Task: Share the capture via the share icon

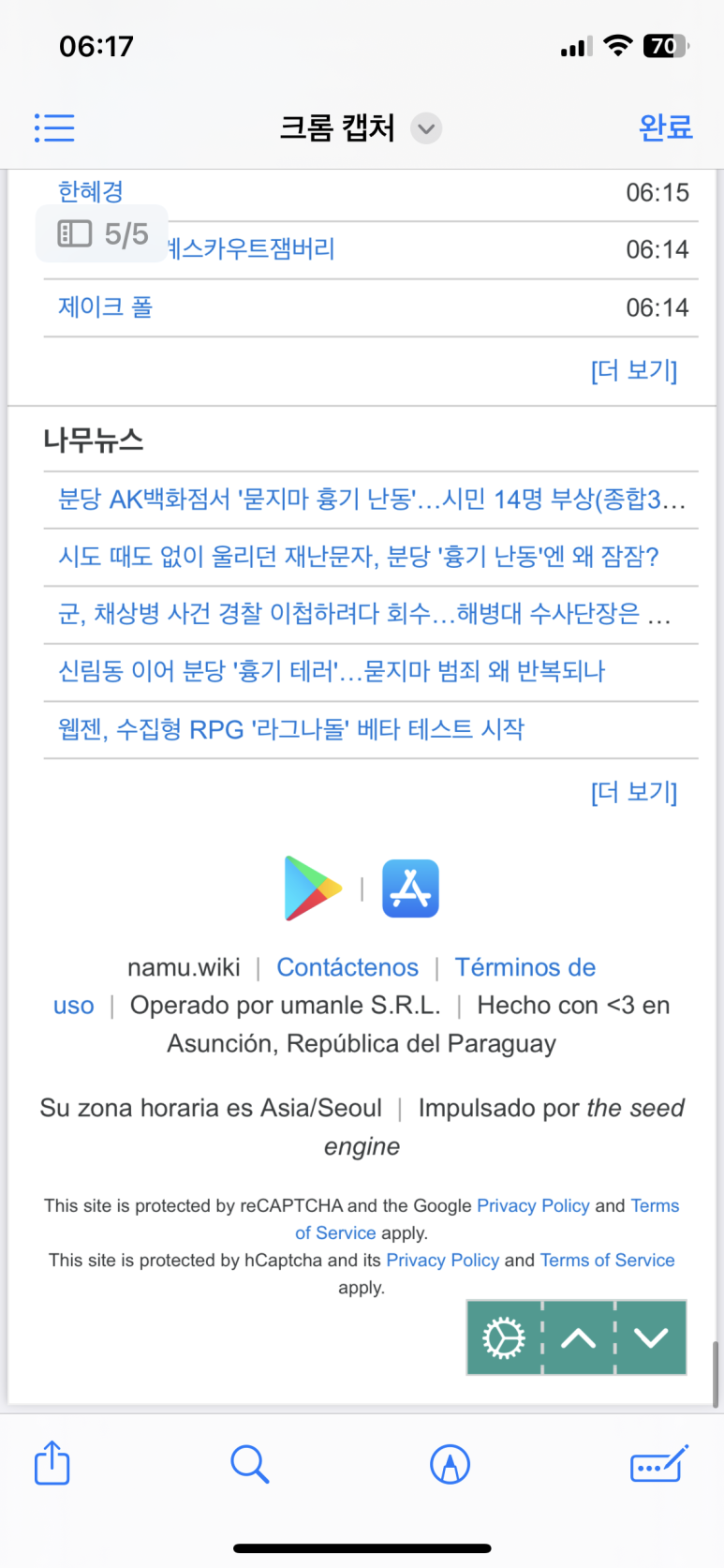Action: pos(52,1463)
